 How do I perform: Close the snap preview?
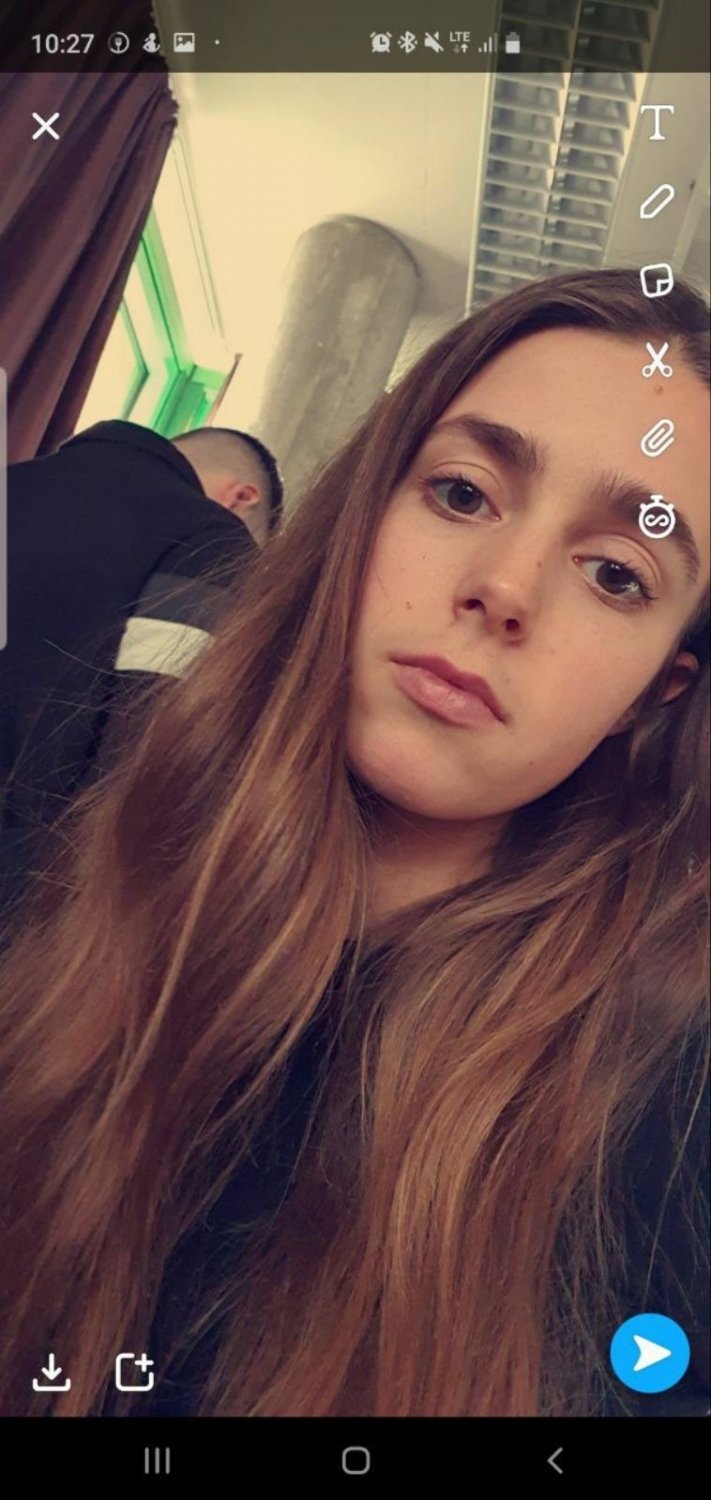click(x=46, y=127)
